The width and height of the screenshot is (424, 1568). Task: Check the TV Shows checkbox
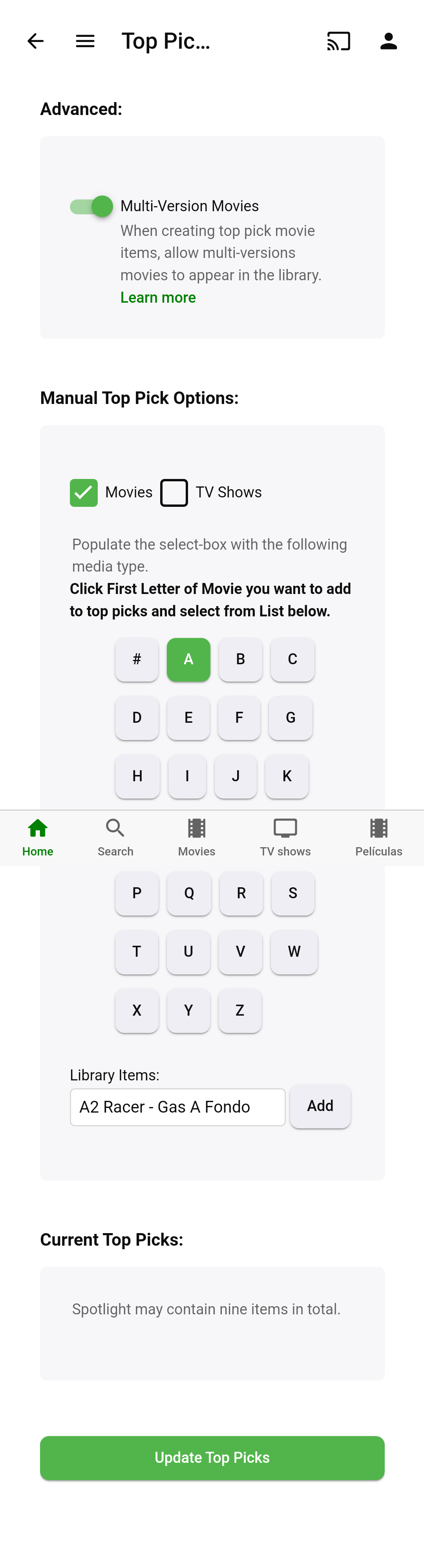pyautogui.click(x=174, y=492)
